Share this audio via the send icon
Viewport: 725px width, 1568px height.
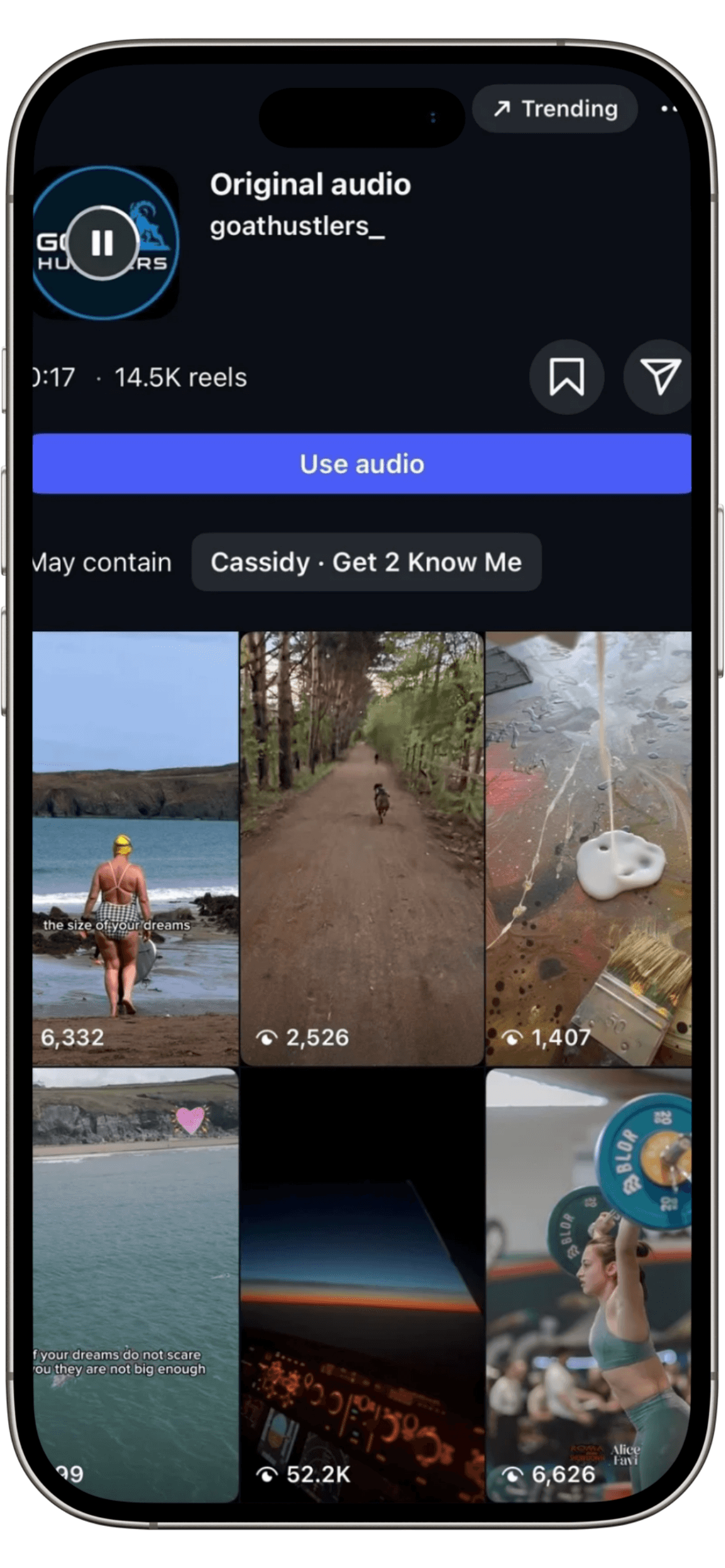(659, 377)
